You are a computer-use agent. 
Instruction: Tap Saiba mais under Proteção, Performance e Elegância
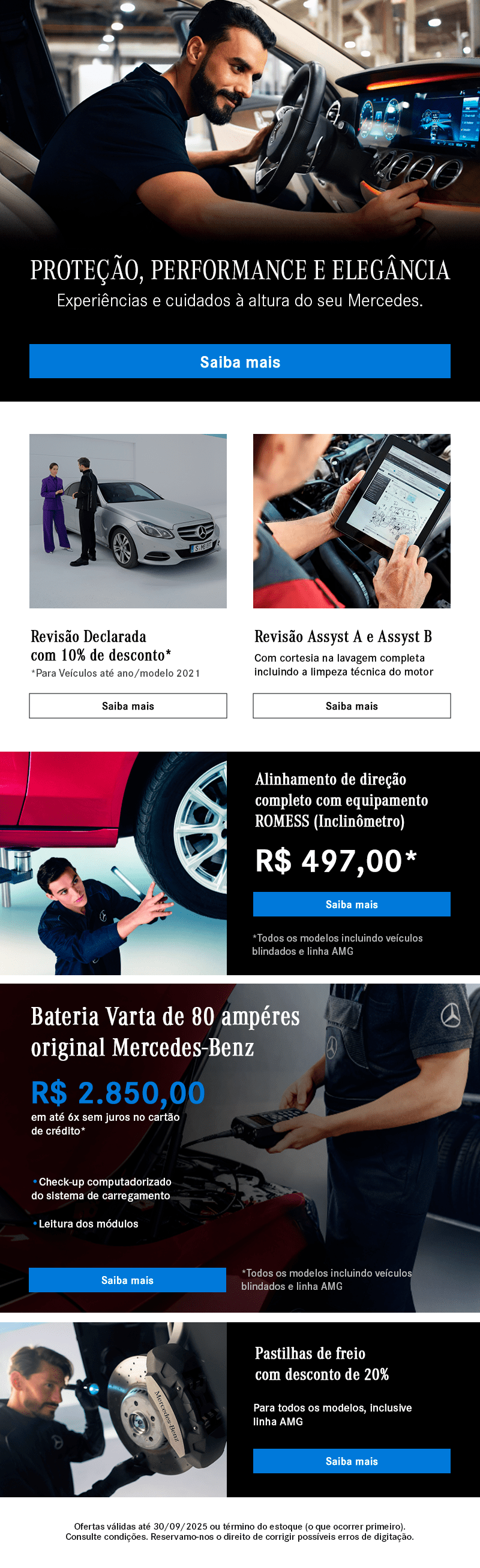(x=240, y=361)
